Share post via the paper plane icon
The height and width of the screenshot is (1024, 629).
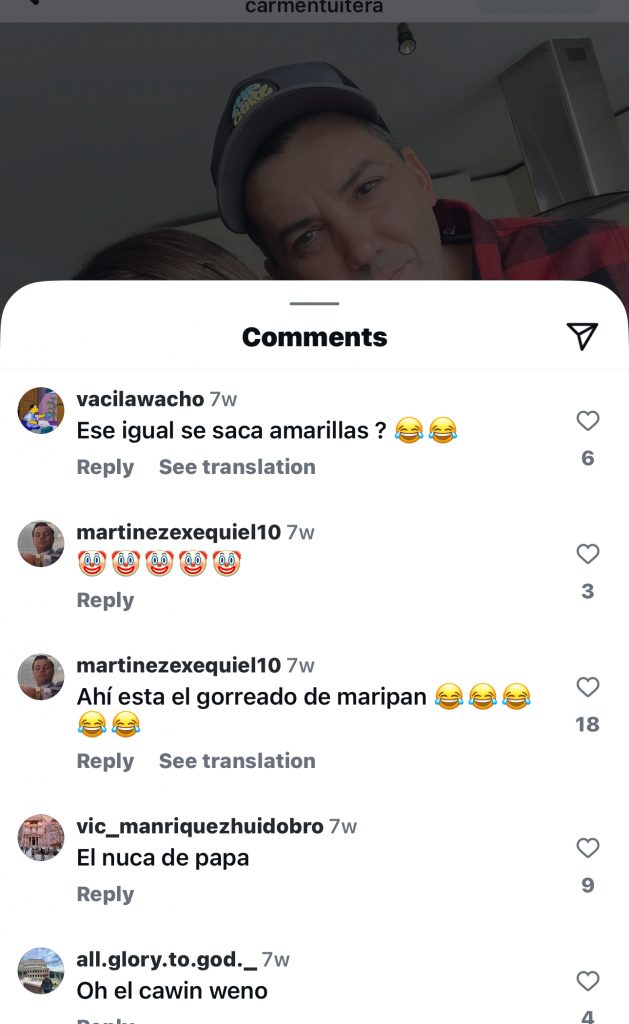[x=582, y=337]
